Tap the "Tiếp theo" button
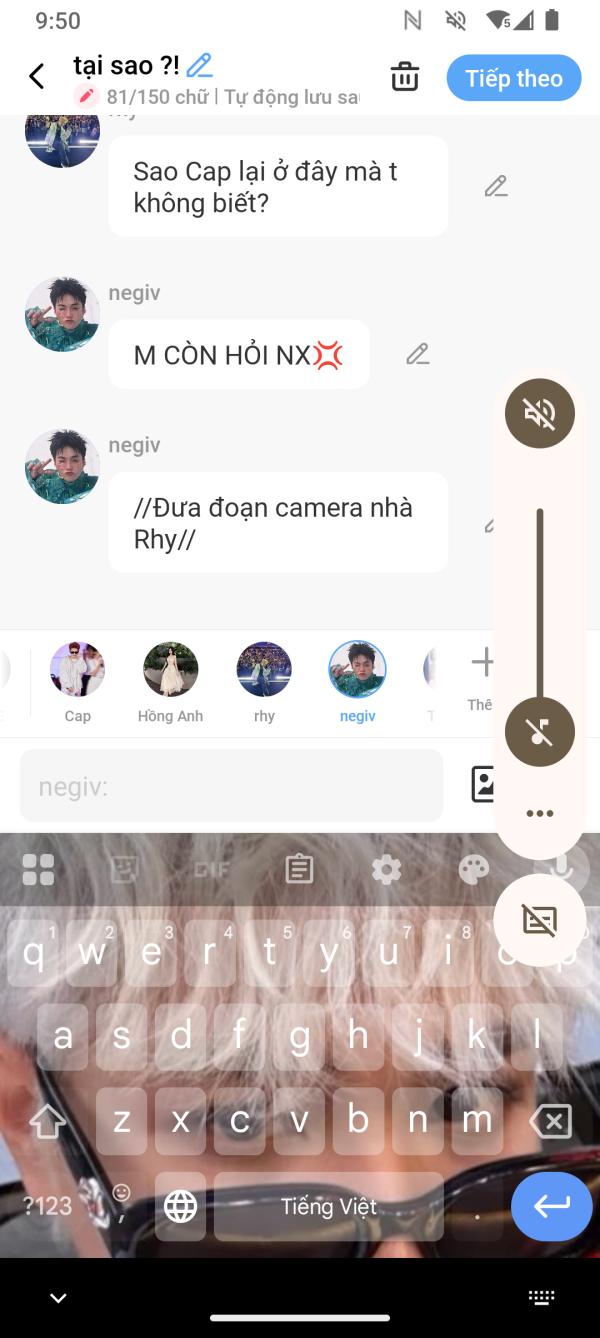600x1338 pixels. click(x=514, y=78)
